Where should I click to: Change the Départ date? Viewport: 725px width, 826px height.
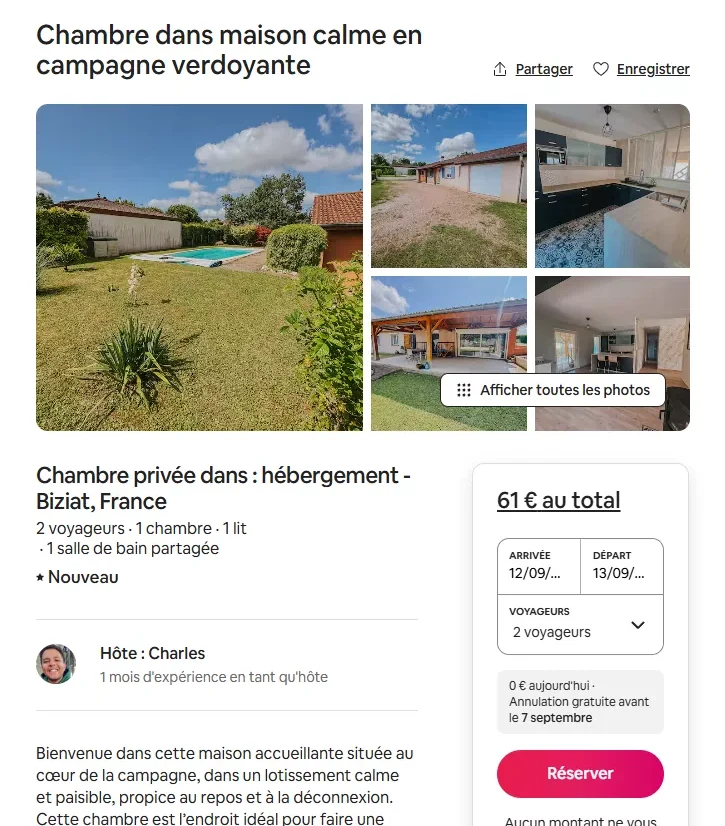pyautogui.click(x=621, y=565)
